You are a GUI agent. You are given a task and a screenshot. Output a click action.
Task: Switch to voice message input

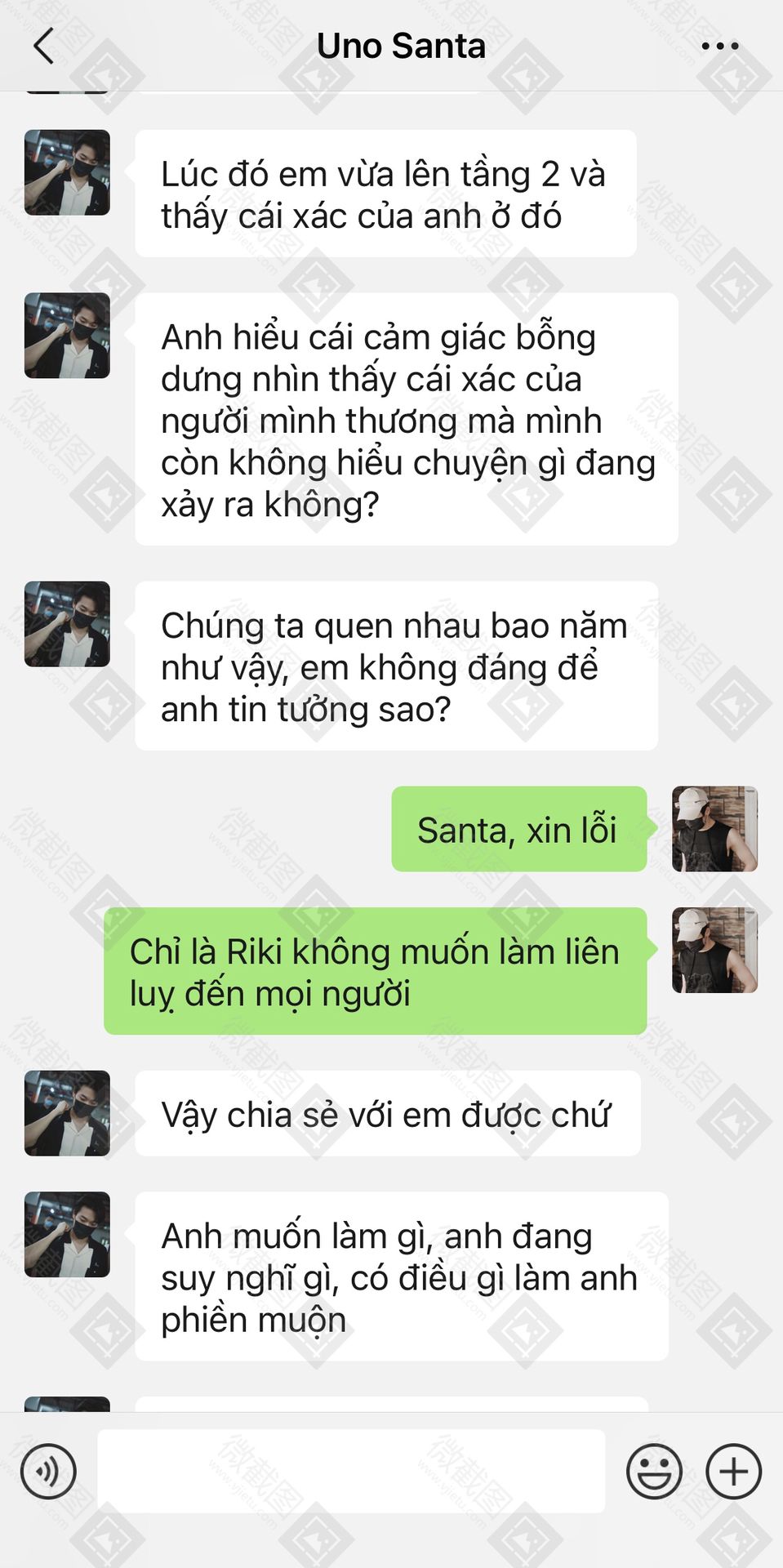click(x=48, y=1472)
